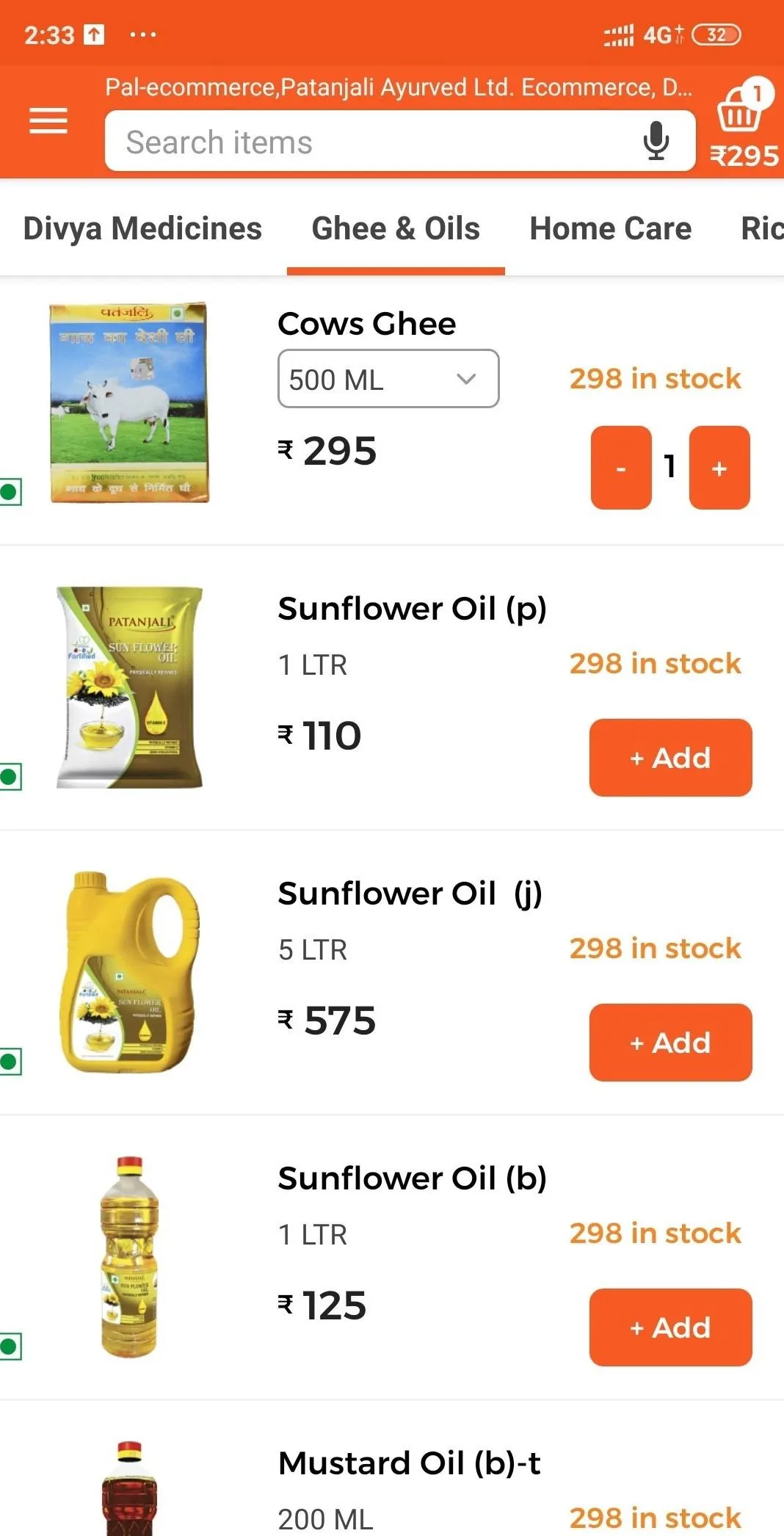Viewport: 784px width, 1536px height.
Task: Open the hamburger drawer menu
Action: point(48,120)
